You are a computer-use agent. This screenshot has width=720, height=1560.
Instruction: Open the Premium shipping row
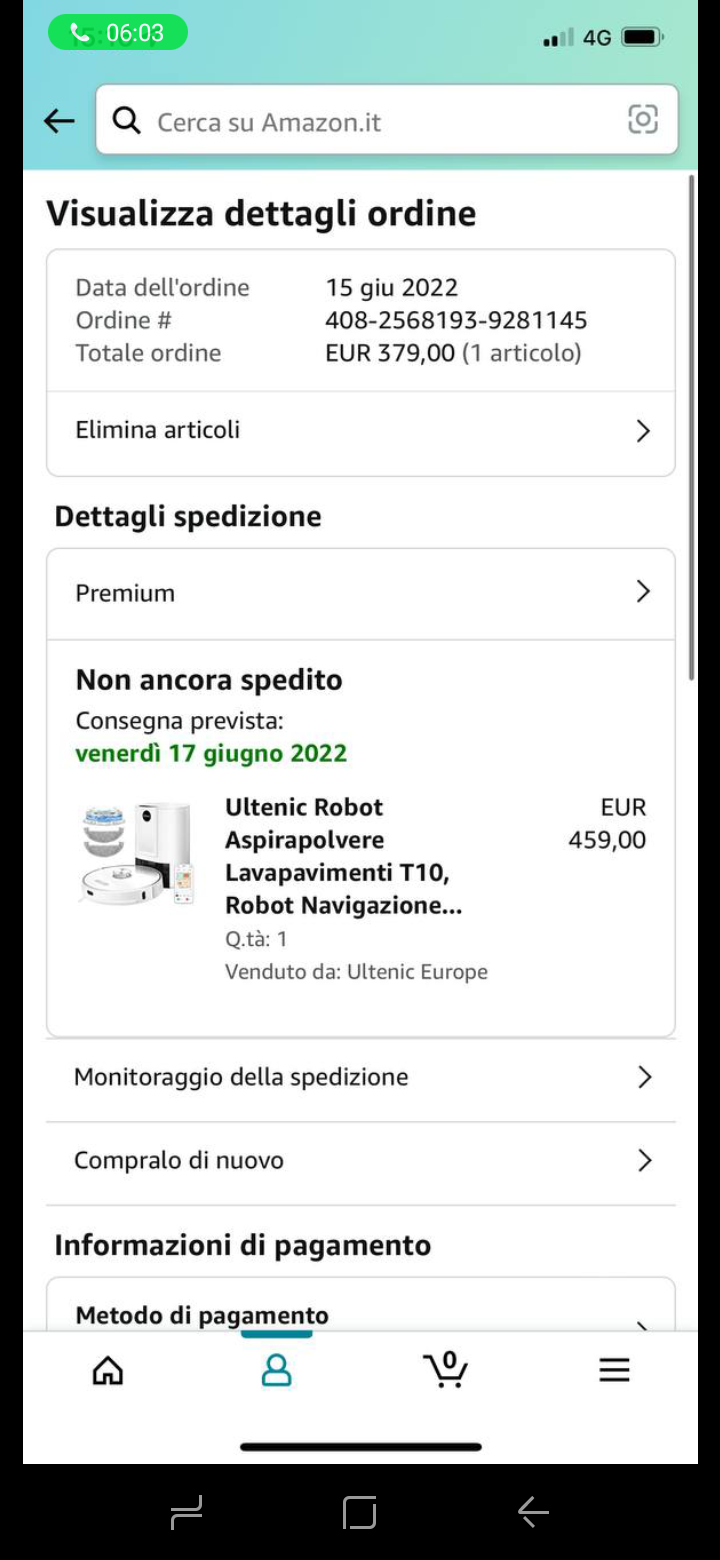tap(361, 593)
